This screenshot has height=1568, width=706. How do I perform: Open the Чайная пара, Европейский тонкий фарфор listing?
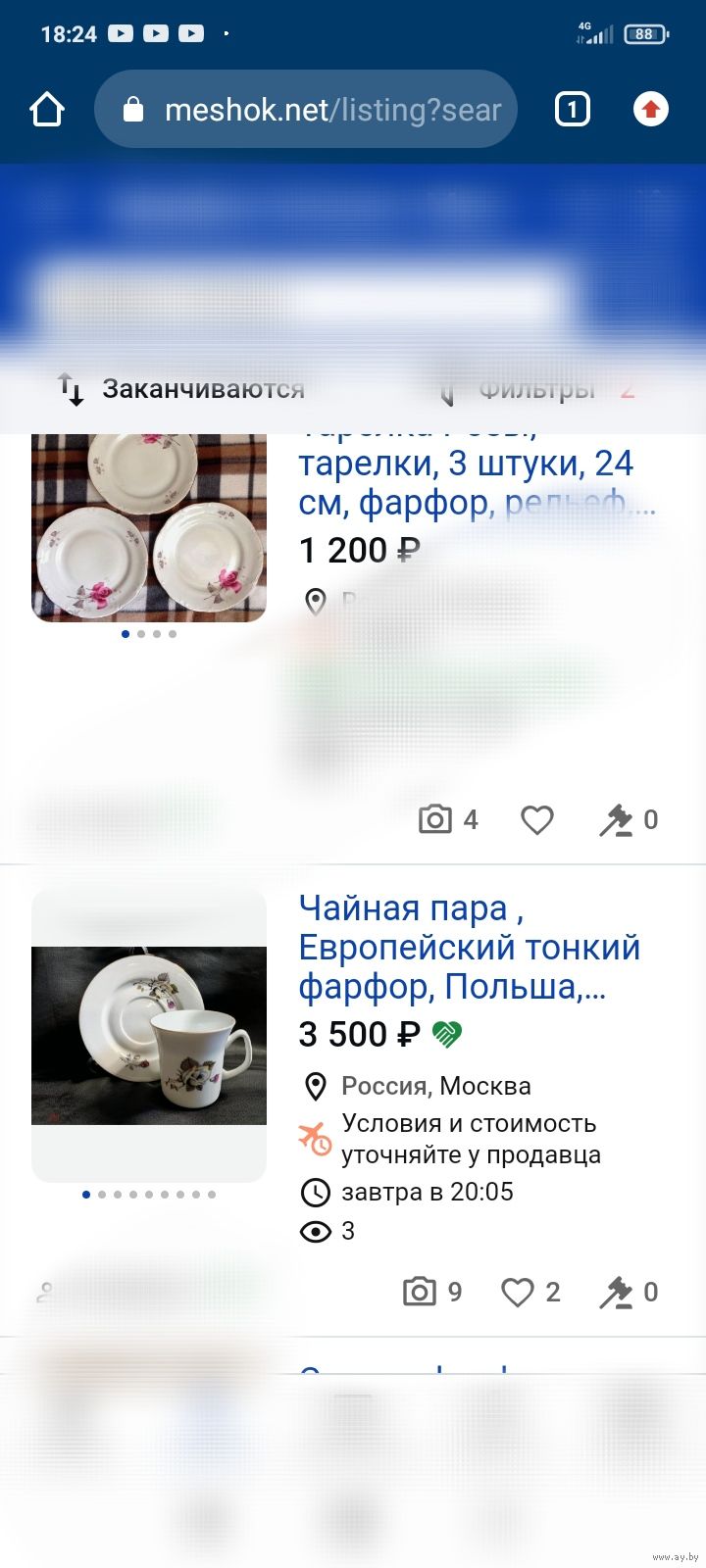pyautogui.click(x=469, y=947)
